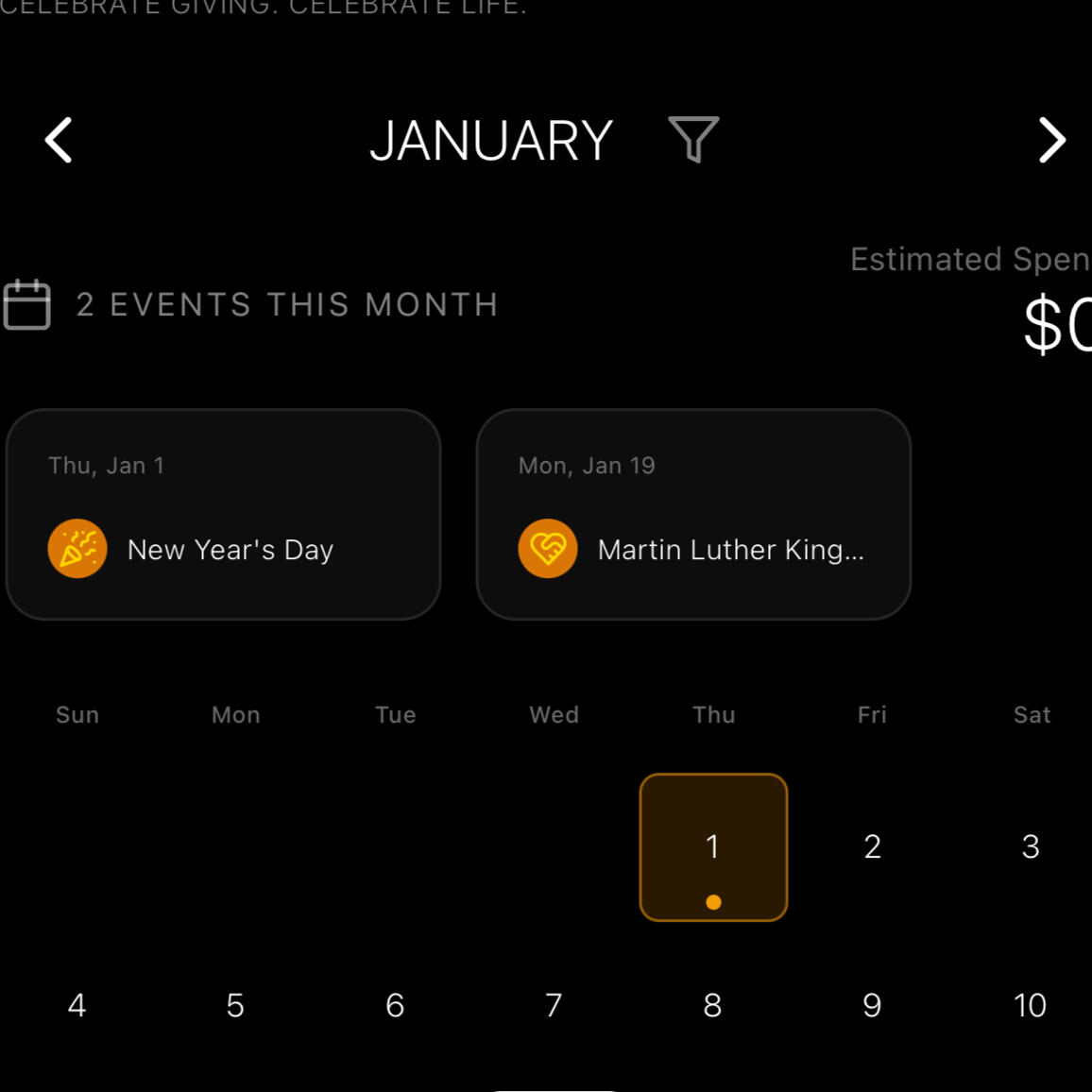Select January 1 on the calendar
The image size is (1092, 1092).
click(x=713, y=847)
